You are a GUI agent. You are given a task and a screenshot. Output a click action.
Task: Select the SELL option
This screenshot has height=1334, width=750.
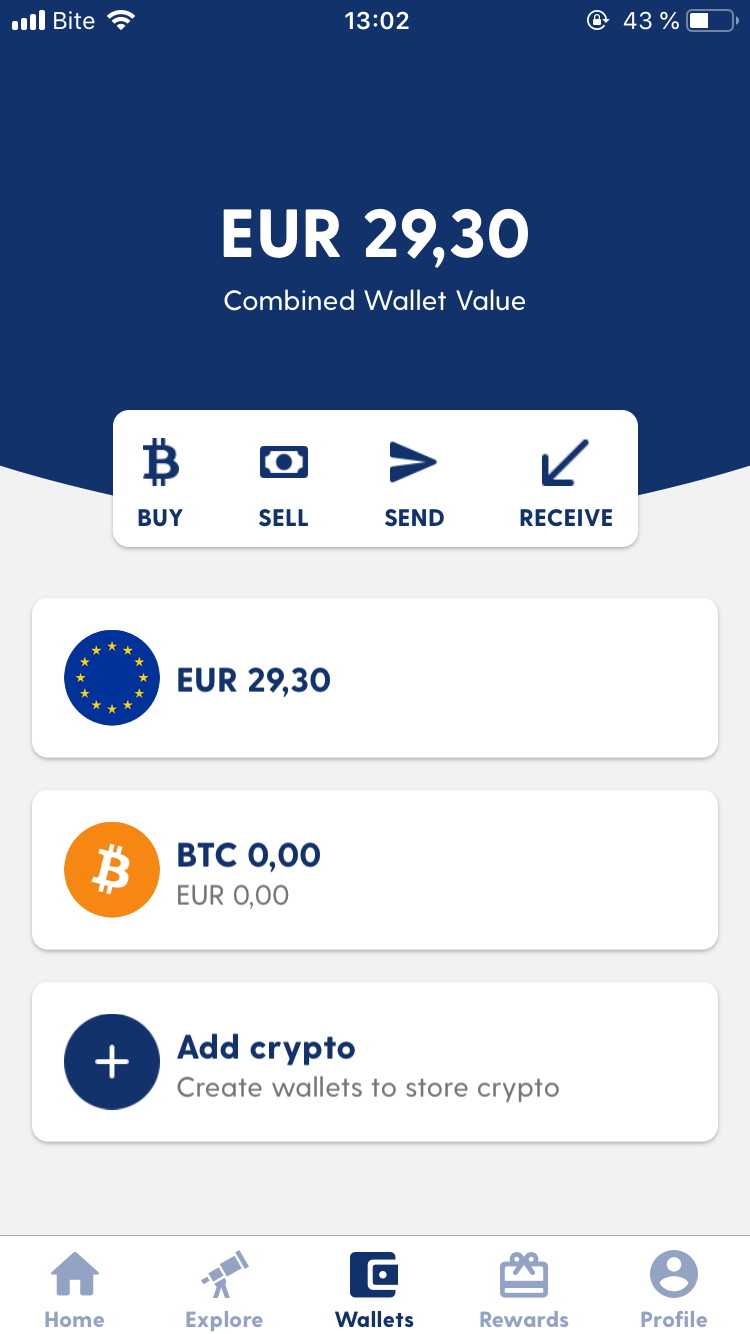pyautogui.click(x=283, y=483)
